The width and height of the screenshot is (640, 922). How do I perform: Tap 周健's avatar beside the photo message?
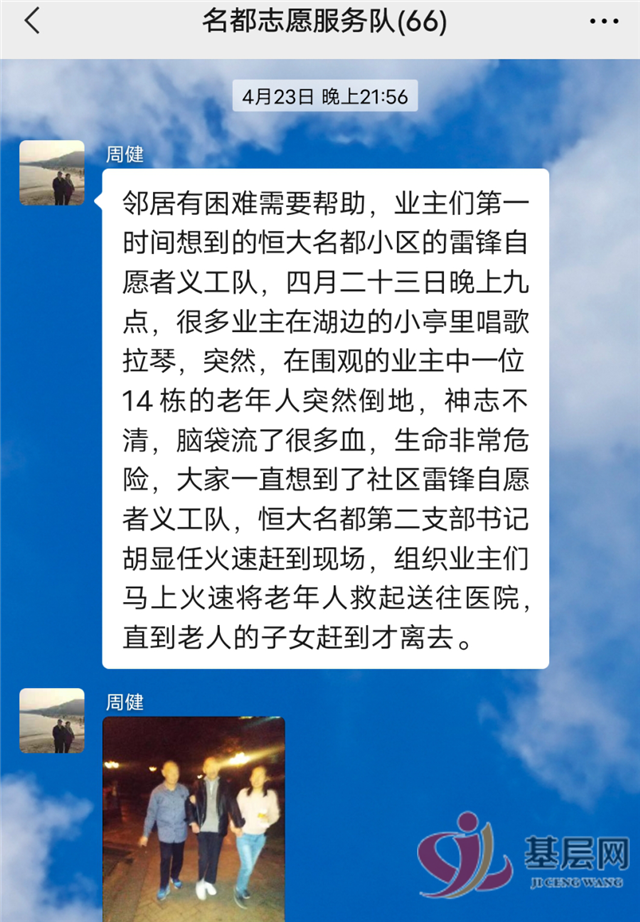[52, 721]
